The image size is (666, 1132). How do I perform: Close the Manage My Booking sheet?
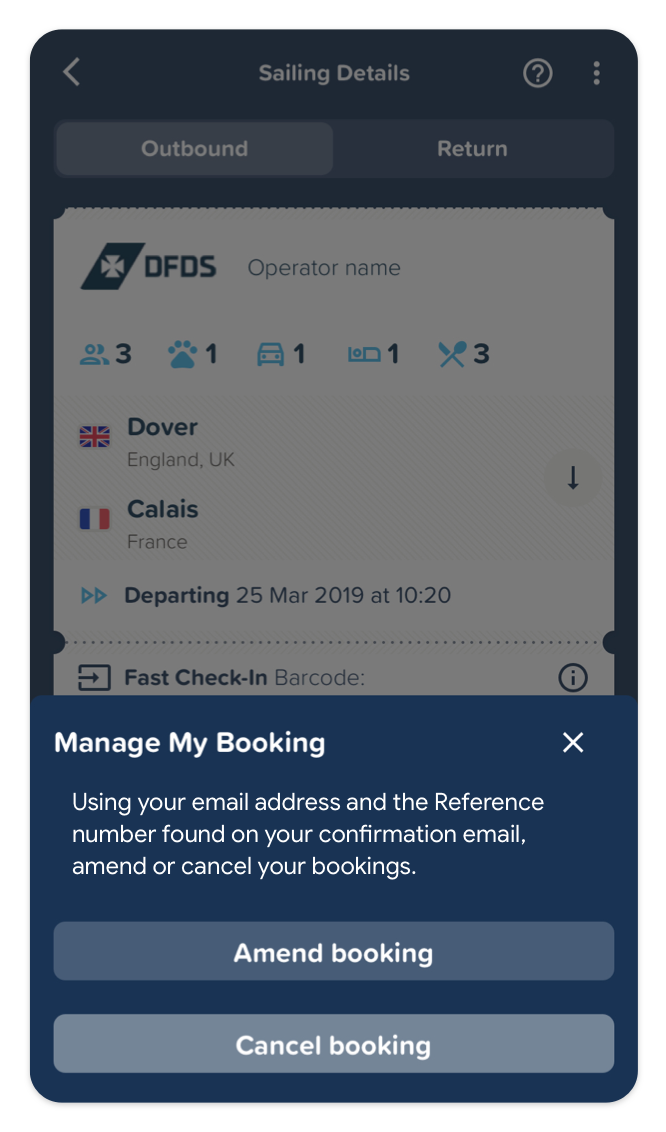(573, 742)
